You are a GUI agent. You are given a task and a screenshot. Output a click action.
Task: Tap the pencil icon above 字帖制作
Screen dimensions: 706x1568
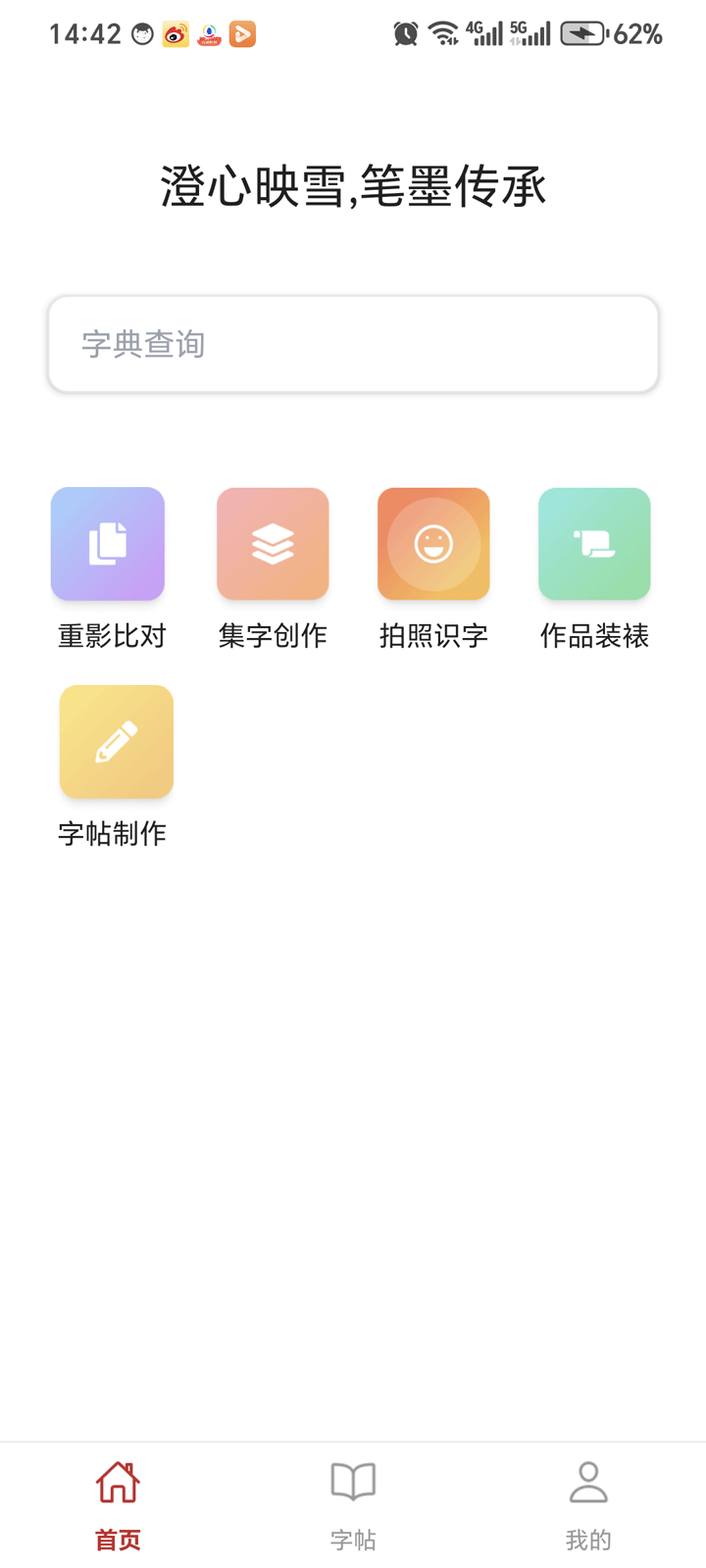point(116,742)
